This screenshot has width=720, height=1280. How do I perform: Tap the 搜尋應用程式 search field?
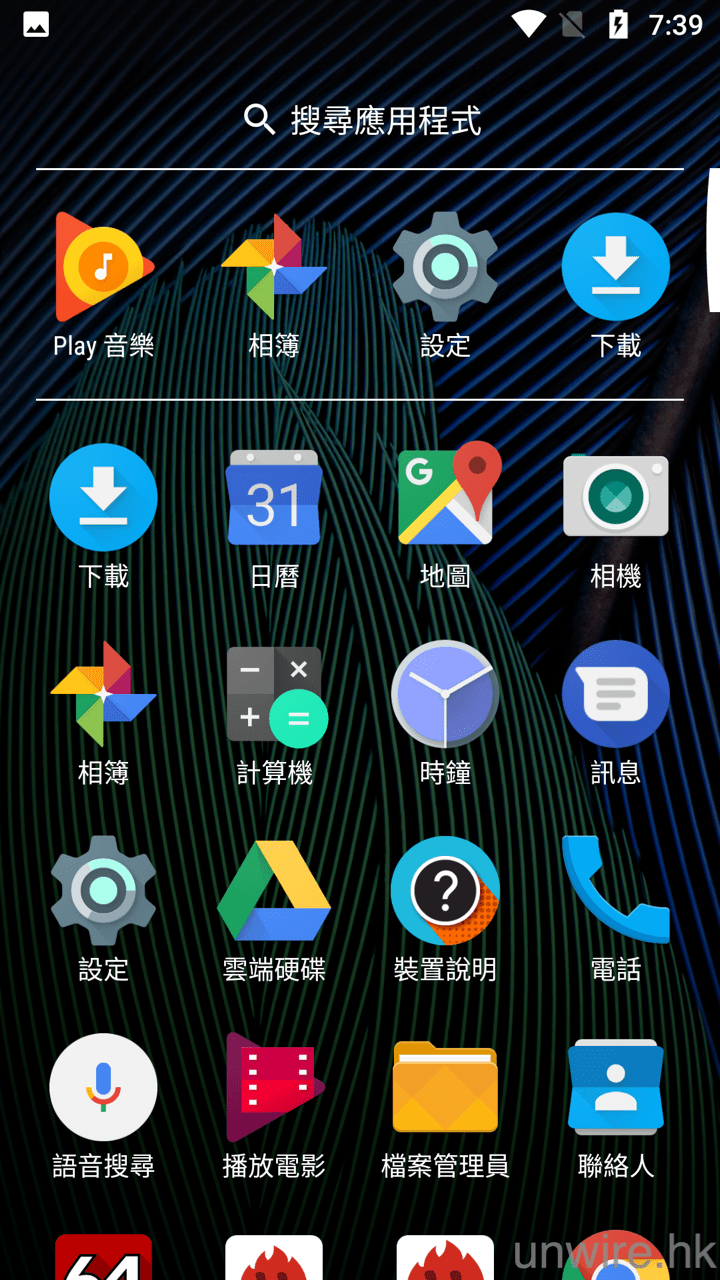[x=362, y=121]
